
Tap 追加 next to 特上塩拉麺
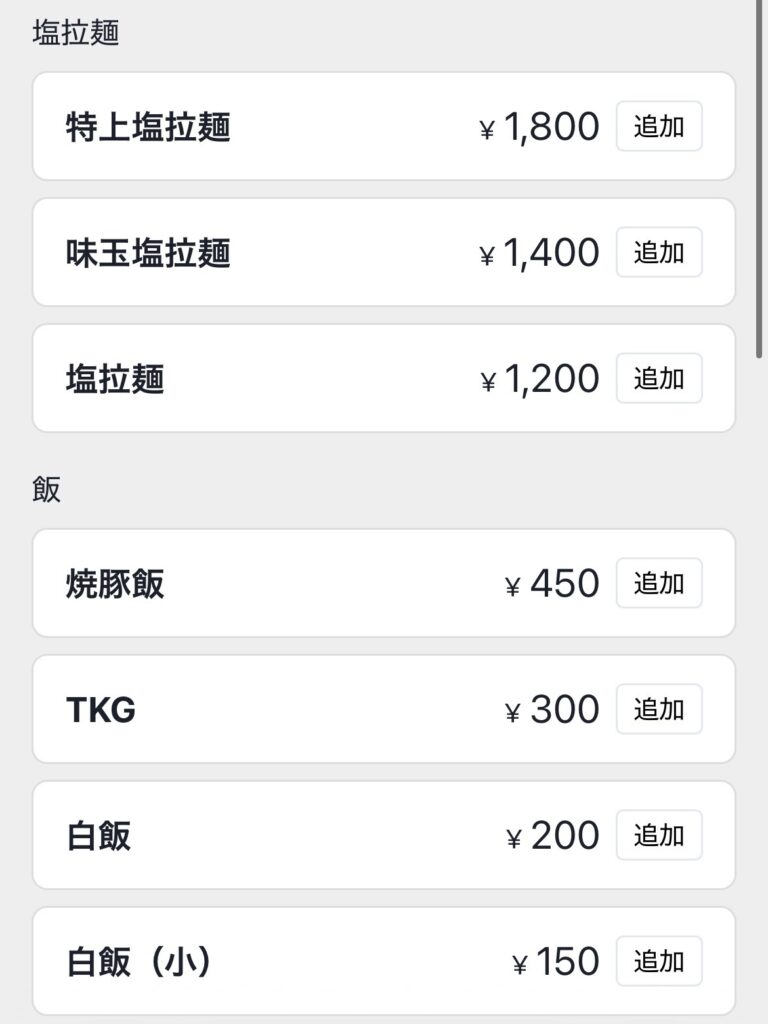click(659, 126)
